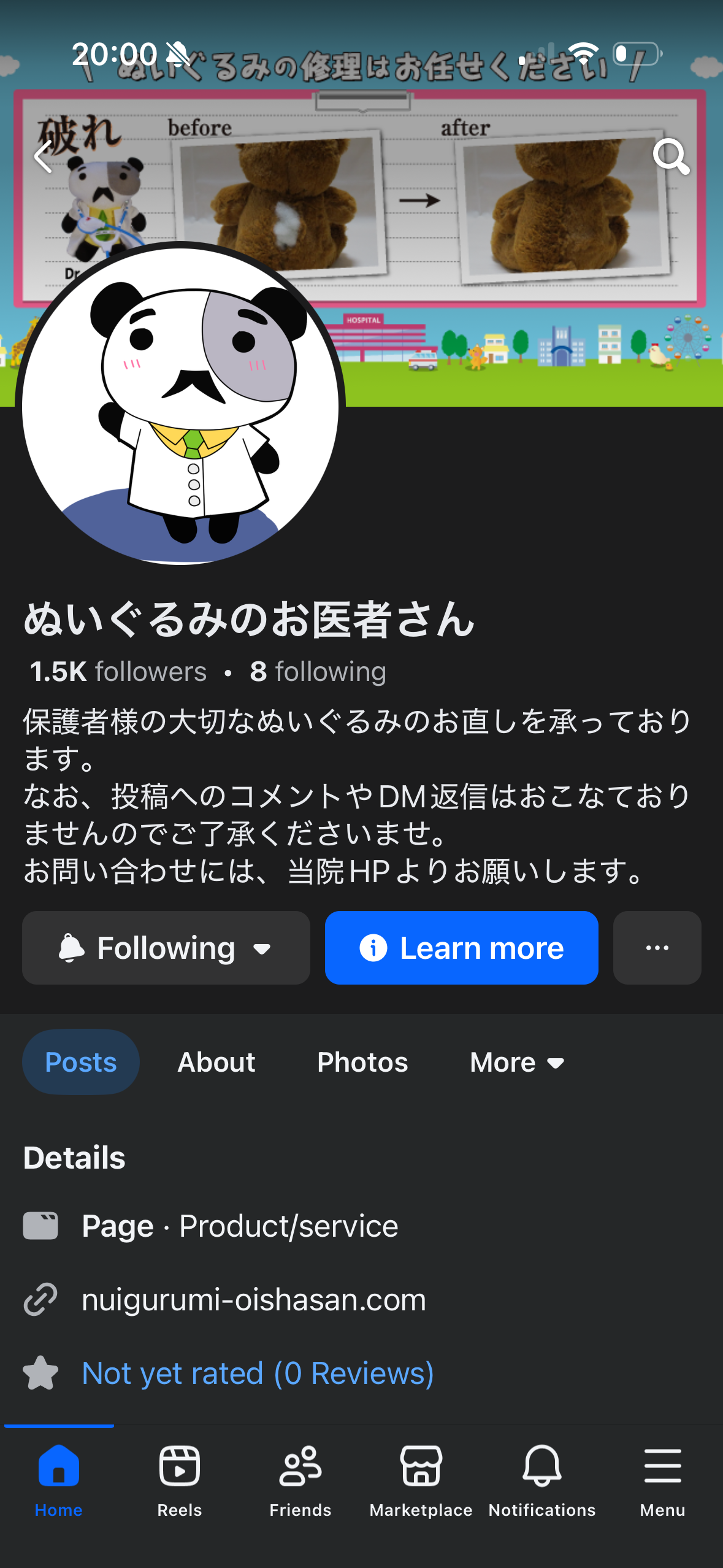The image size is (723, 1568).
Task: Search within this page
Action: coord(671,156)
